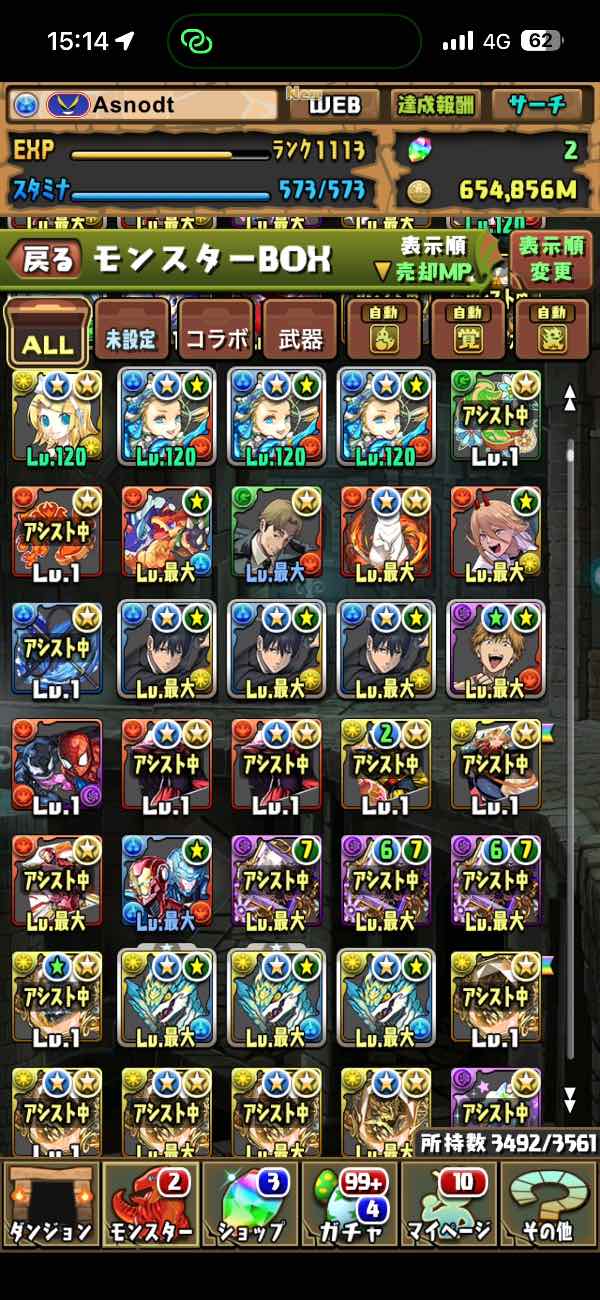Open the その他 bottom tab
The width and height of the screenshot is (600, 1300).
click(x=548, y=1203)
